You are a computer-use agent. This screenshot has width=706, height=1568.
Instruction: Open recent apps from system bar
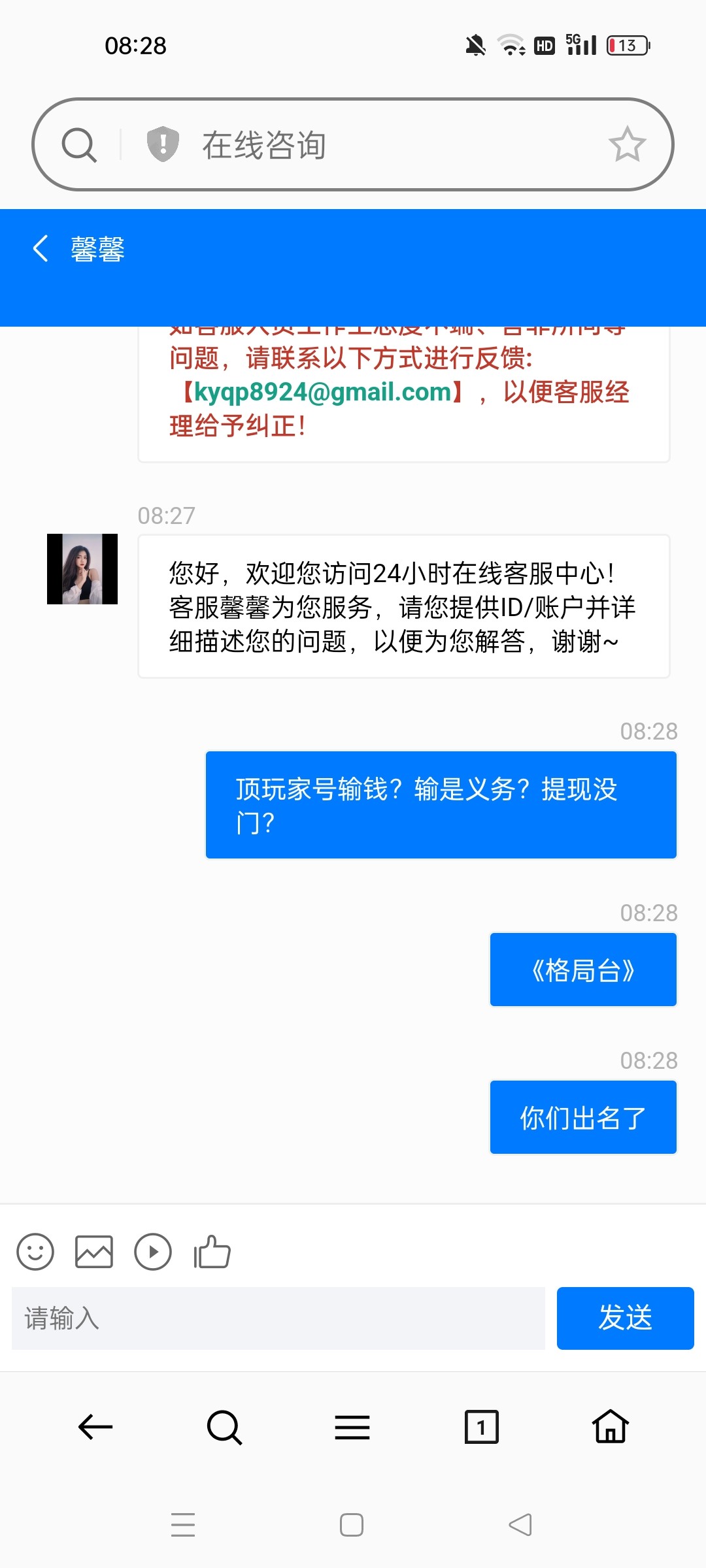[183, 1525]
